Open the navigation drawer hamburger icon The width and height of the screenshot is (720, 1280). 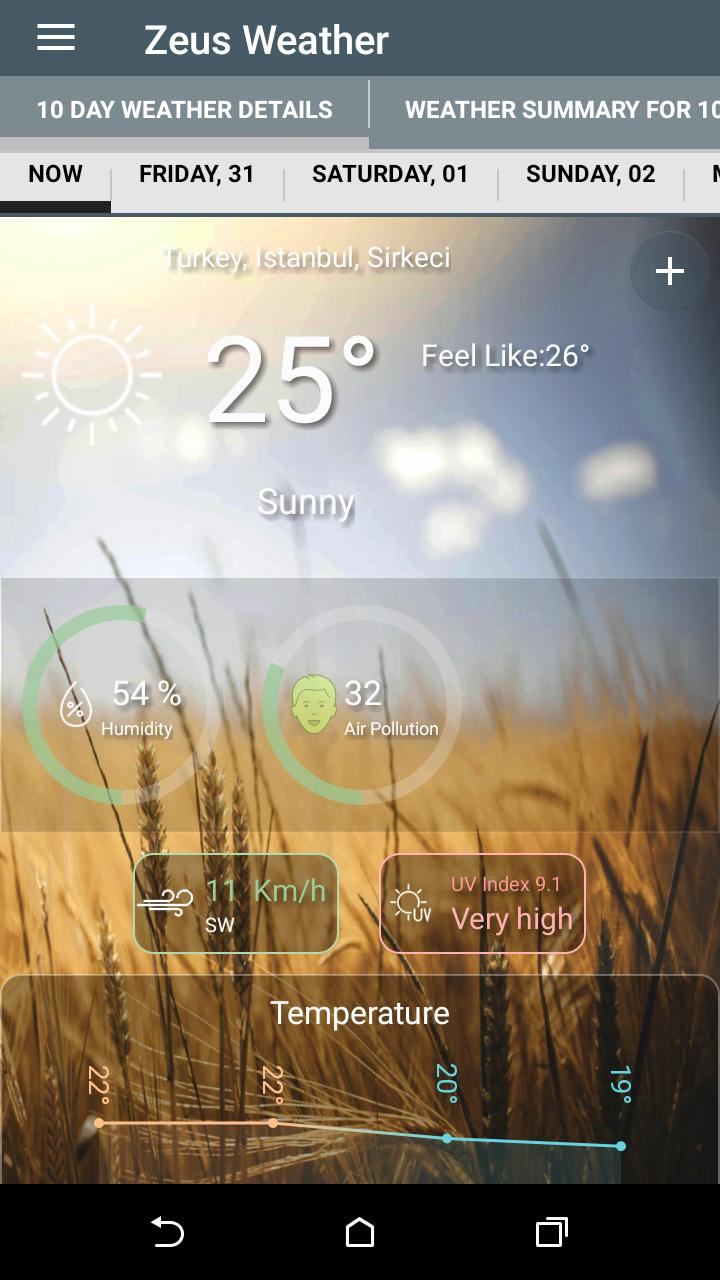(x=55, y=38)
